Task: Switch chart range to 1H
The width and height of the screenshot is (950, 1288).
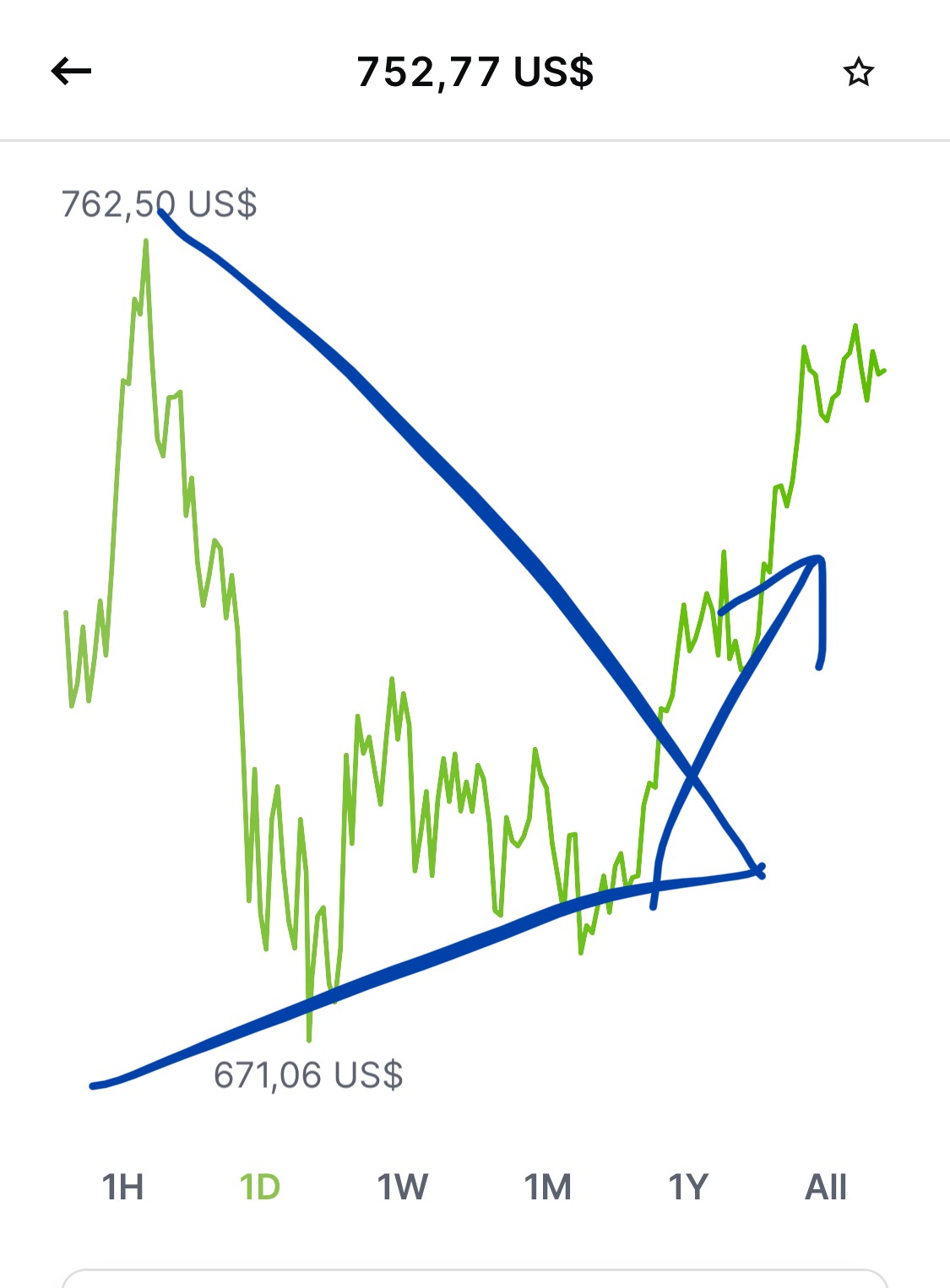Action: (x=122, y=1187)
